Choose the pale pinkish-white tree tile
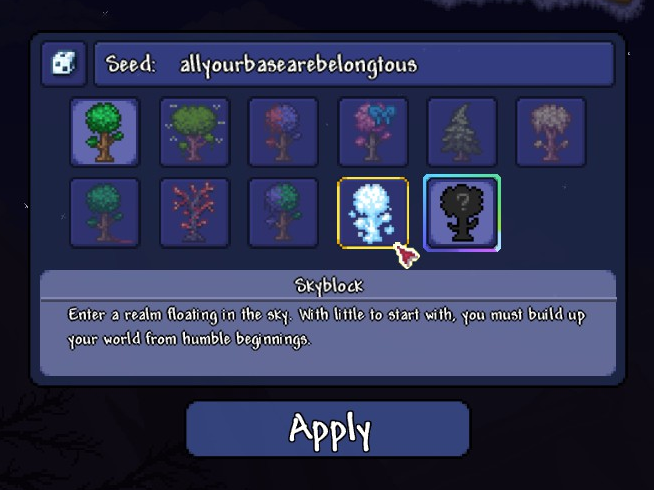The height and width of the screenshot is (490, 654). coord(551,132)
